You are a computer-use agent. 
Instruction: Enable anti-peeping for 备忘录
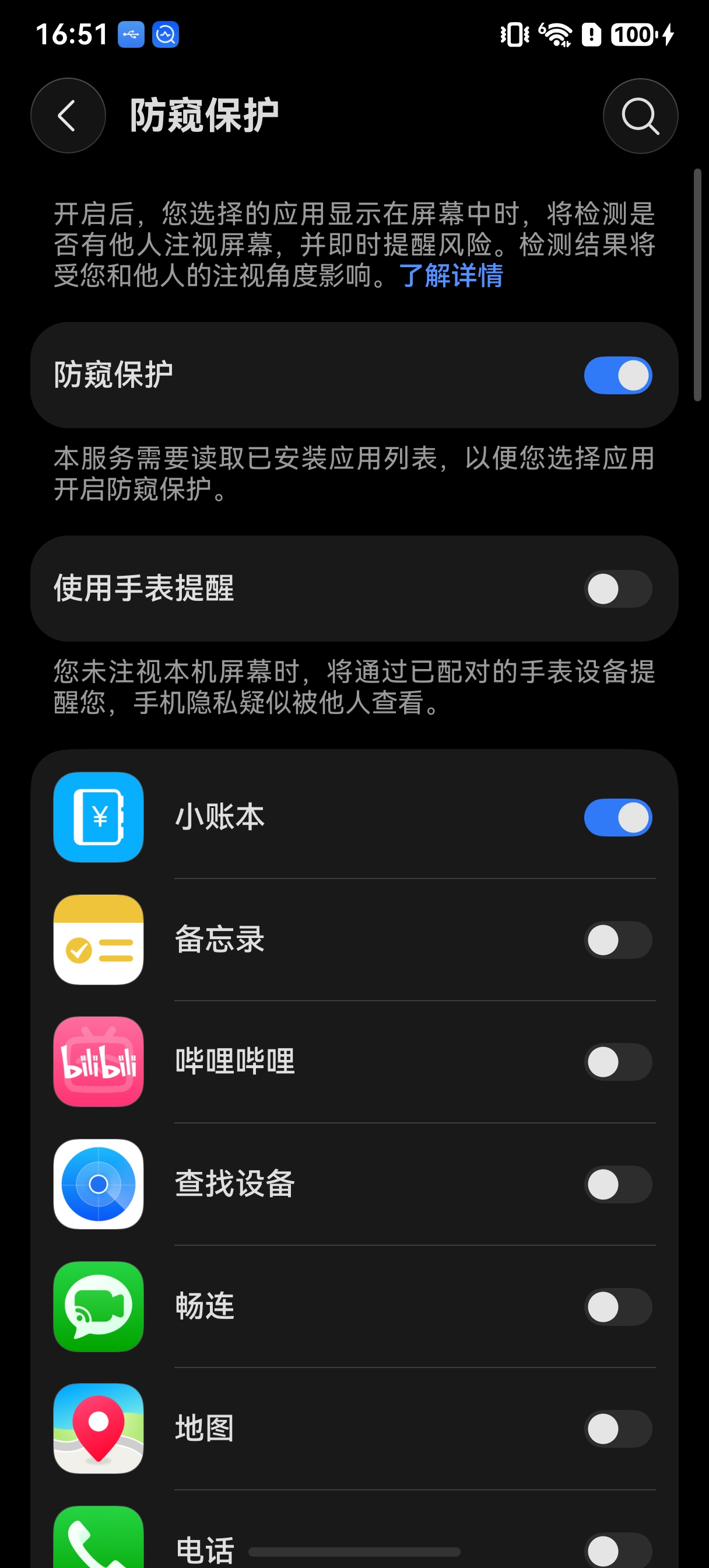(x=618, y=940)
